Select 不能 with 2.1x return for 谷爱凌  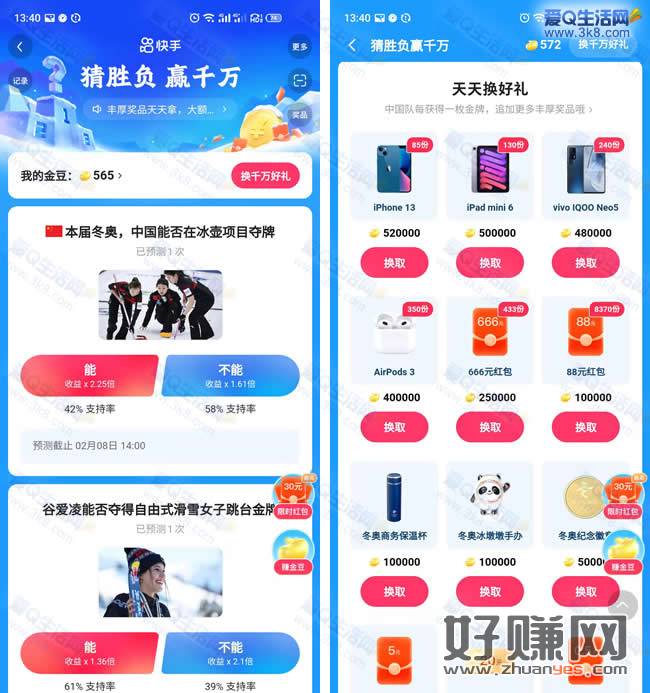[x=231, y=652]
